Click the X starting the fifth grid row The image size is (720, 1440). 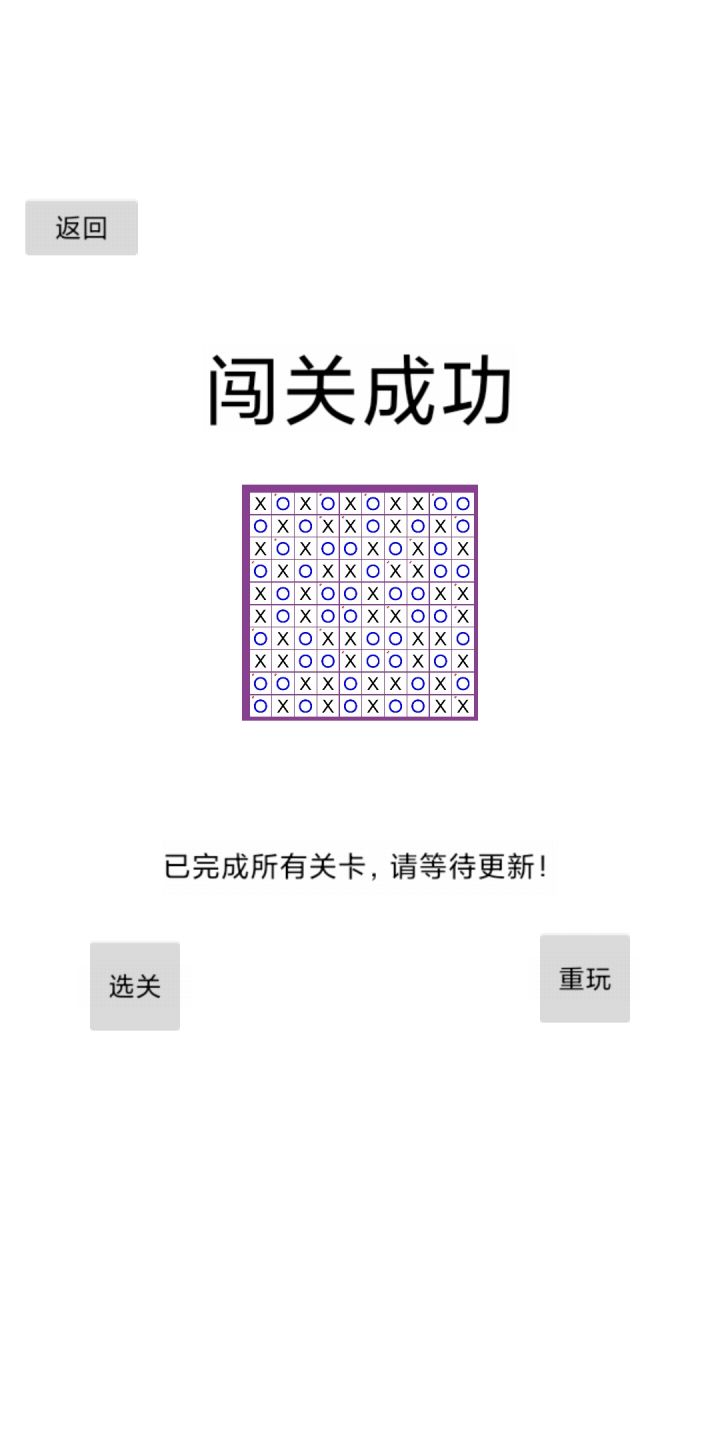[x=259, y=593]
